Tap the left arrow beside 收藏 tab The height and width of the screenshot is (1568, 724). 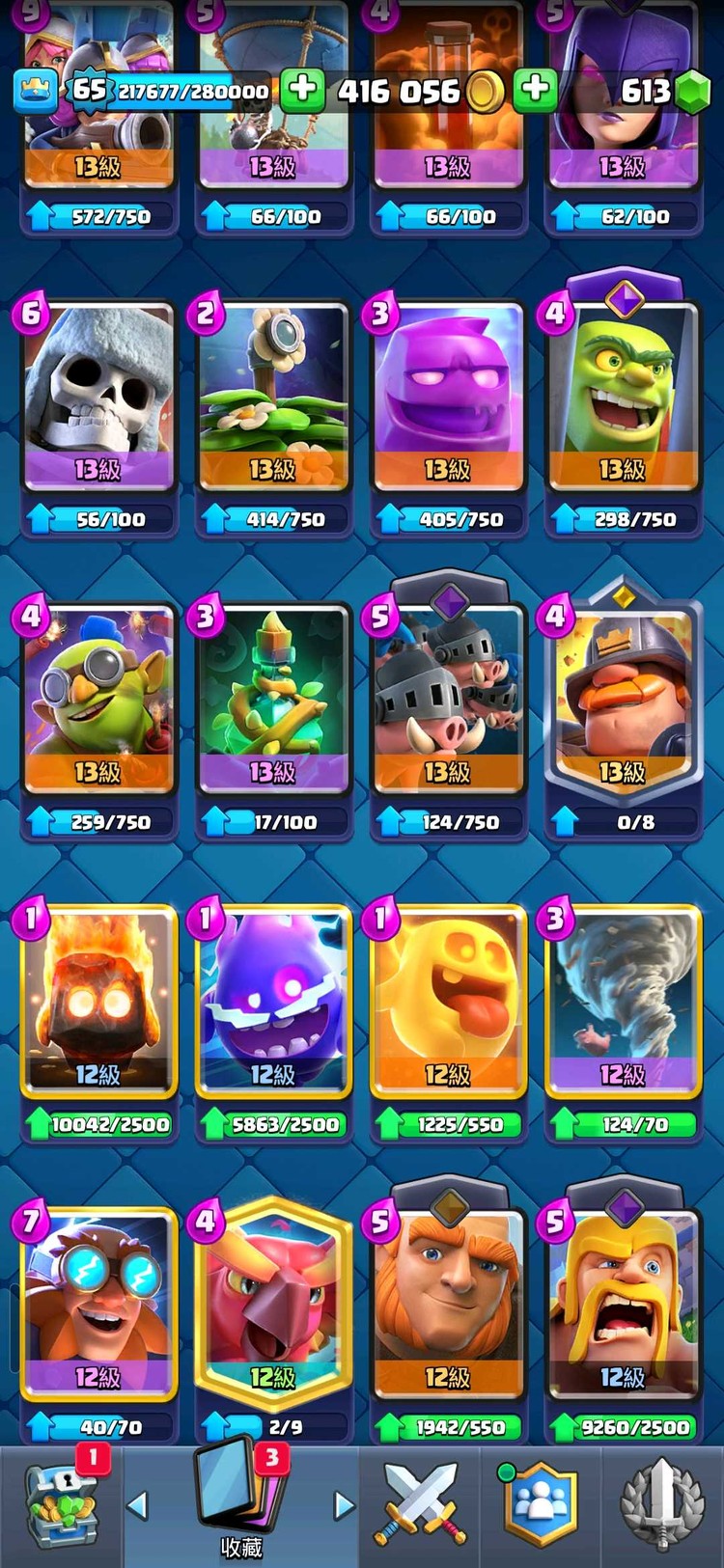click(138, 1505)
